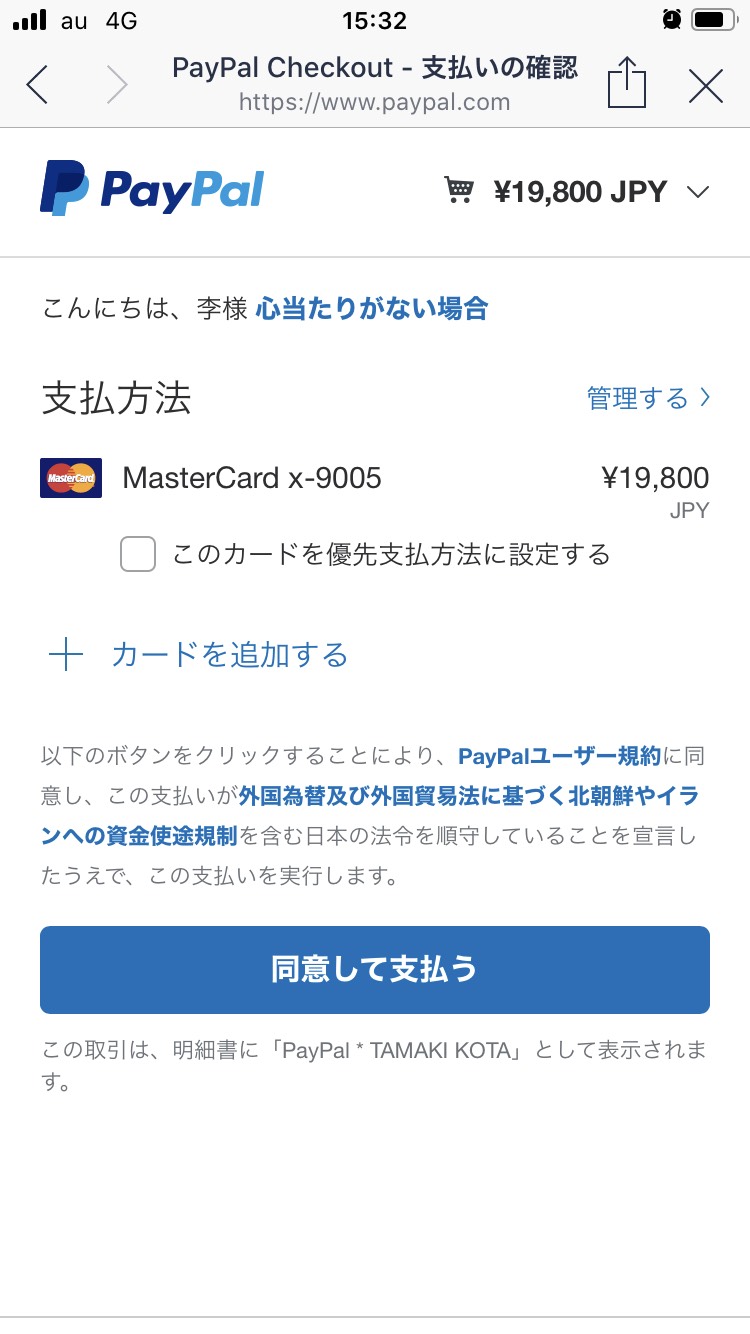This screenshot has width=750, height=1334.
Task: Close the in-app browser
Action: pos(706,87)
